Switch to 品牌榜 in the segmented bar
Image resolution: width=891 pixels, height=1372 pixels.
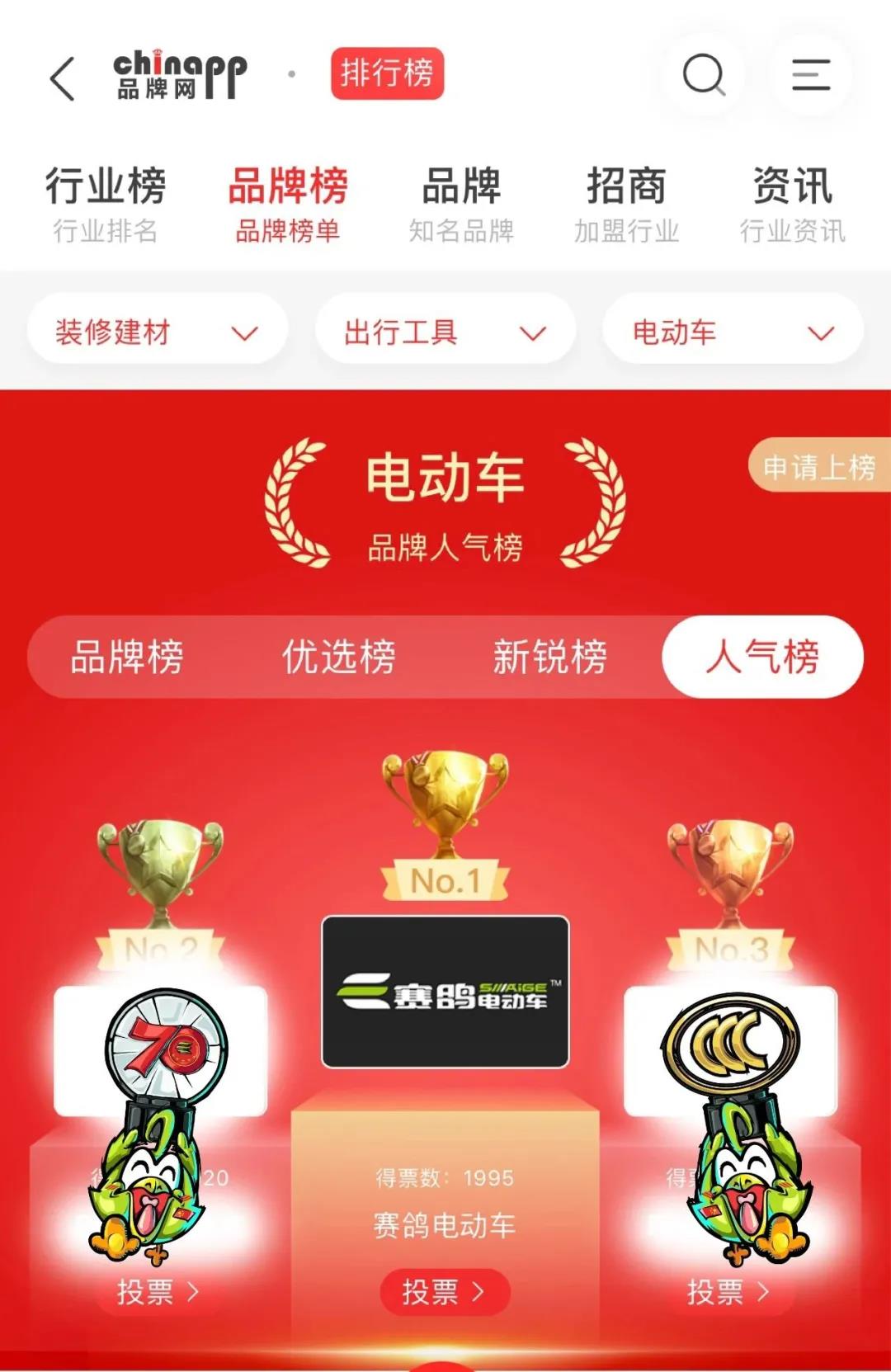[x=127, y=657]
